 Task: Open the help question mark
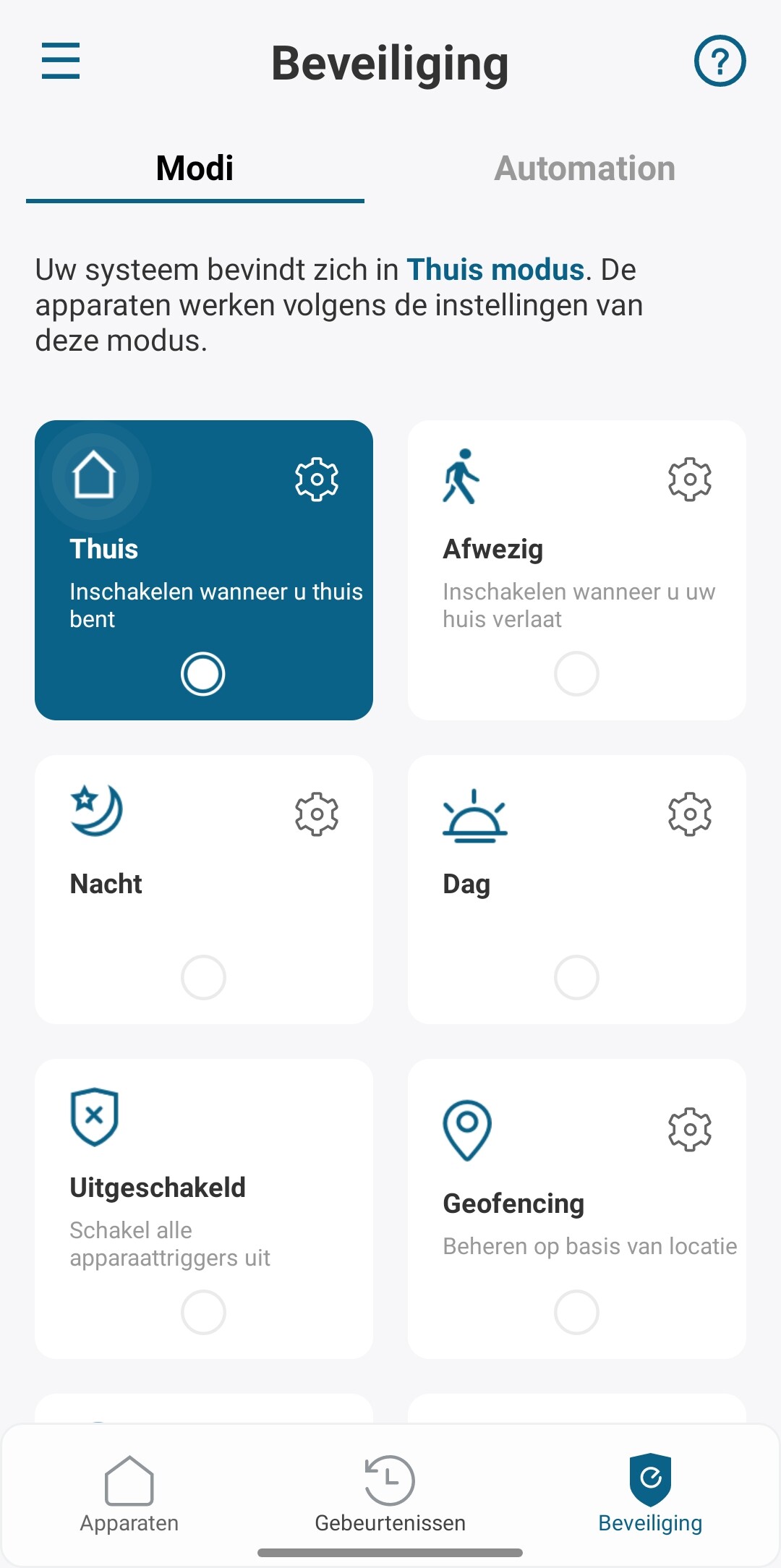pyautogui.click(x=720, y=61)
